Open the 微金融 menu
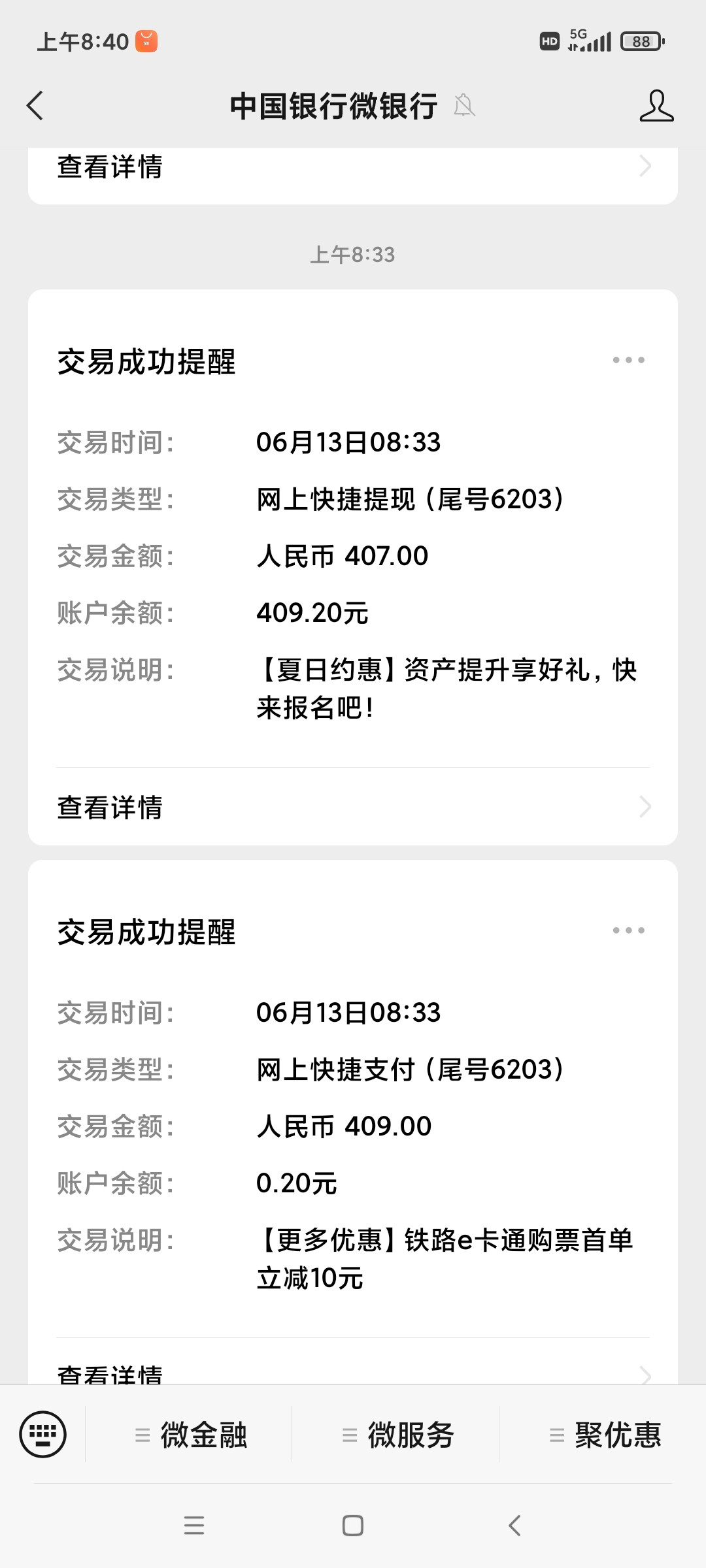Image resolution: width=706 pixels, height=1568 pixels. [190, 1435]
